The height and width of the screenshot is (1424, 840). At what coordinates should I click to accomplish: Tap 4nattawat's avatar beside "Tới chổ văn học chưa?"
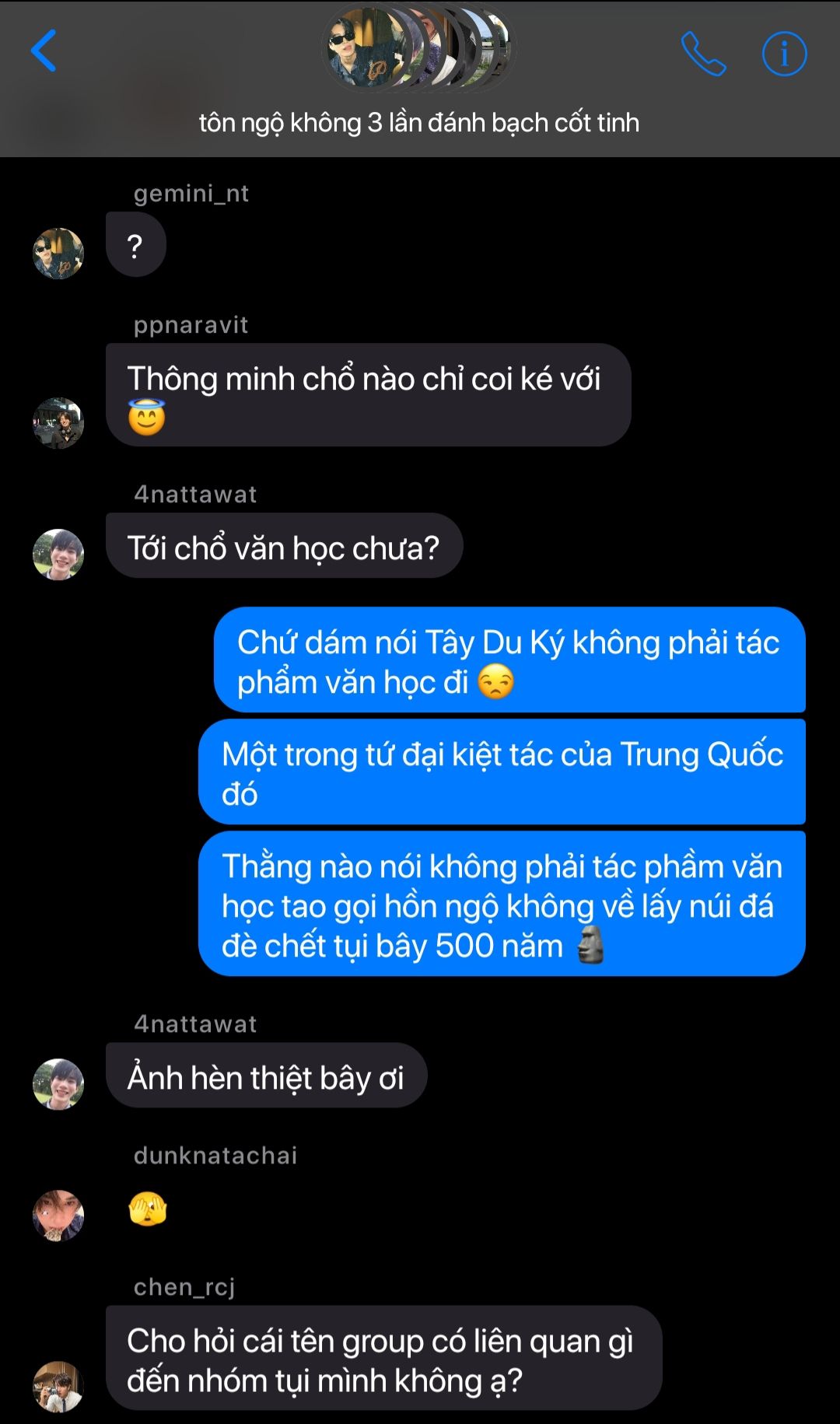58,555
